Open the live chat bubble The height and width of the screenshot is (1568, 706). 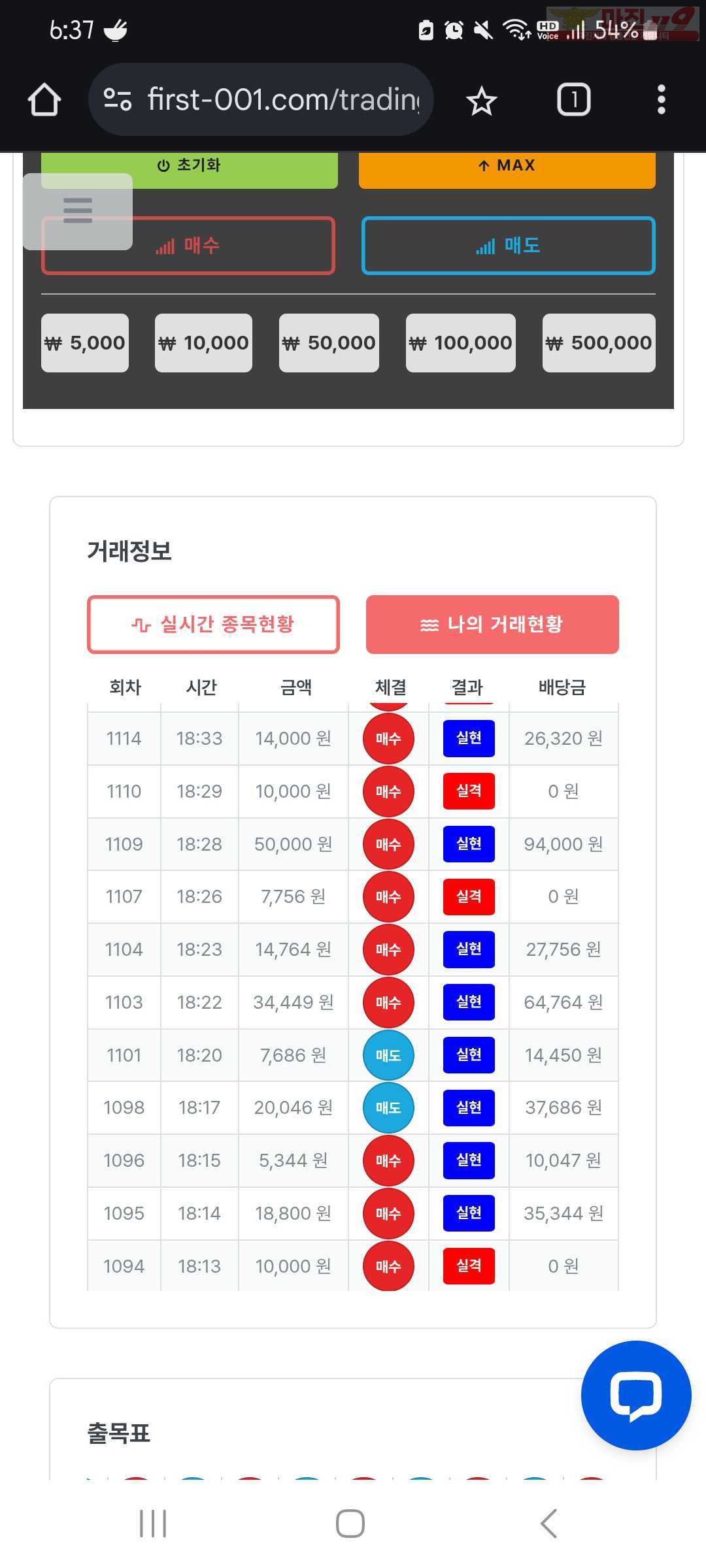click(636, 1395)
